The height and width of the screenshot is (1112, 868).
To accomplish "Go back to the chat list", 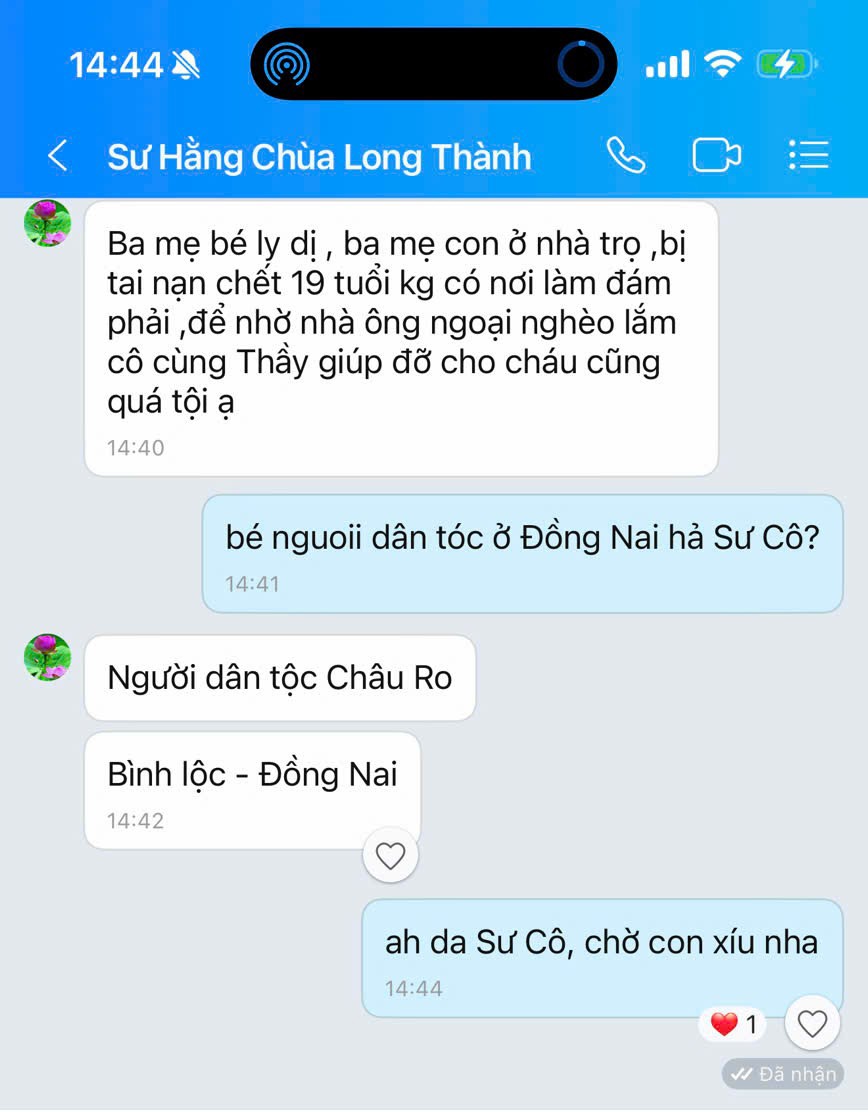I will 58,156.
